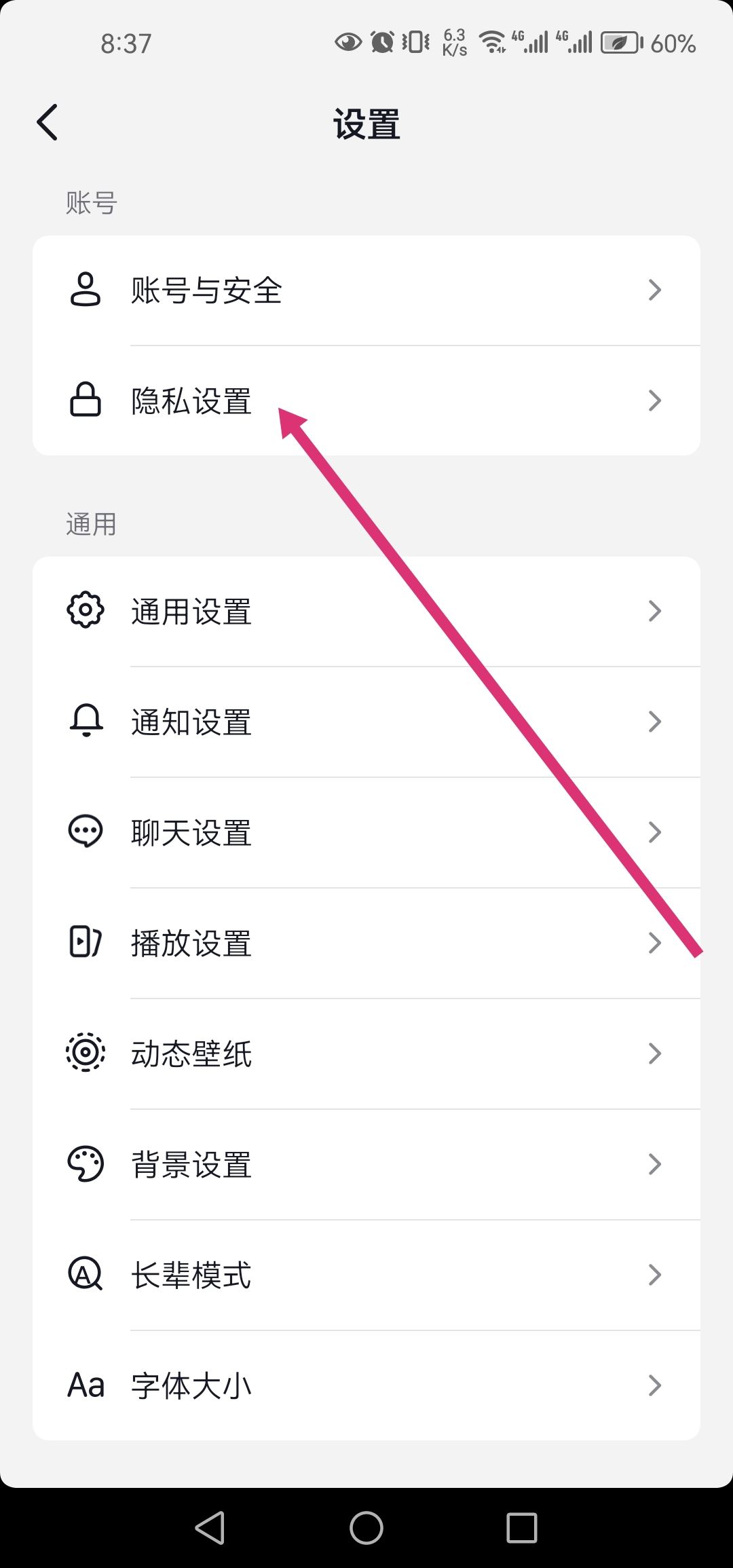Click the magnifier-A icon beside 长辈模式
The height and width of the screenshot is (1568, 733).
(85, 1274)
